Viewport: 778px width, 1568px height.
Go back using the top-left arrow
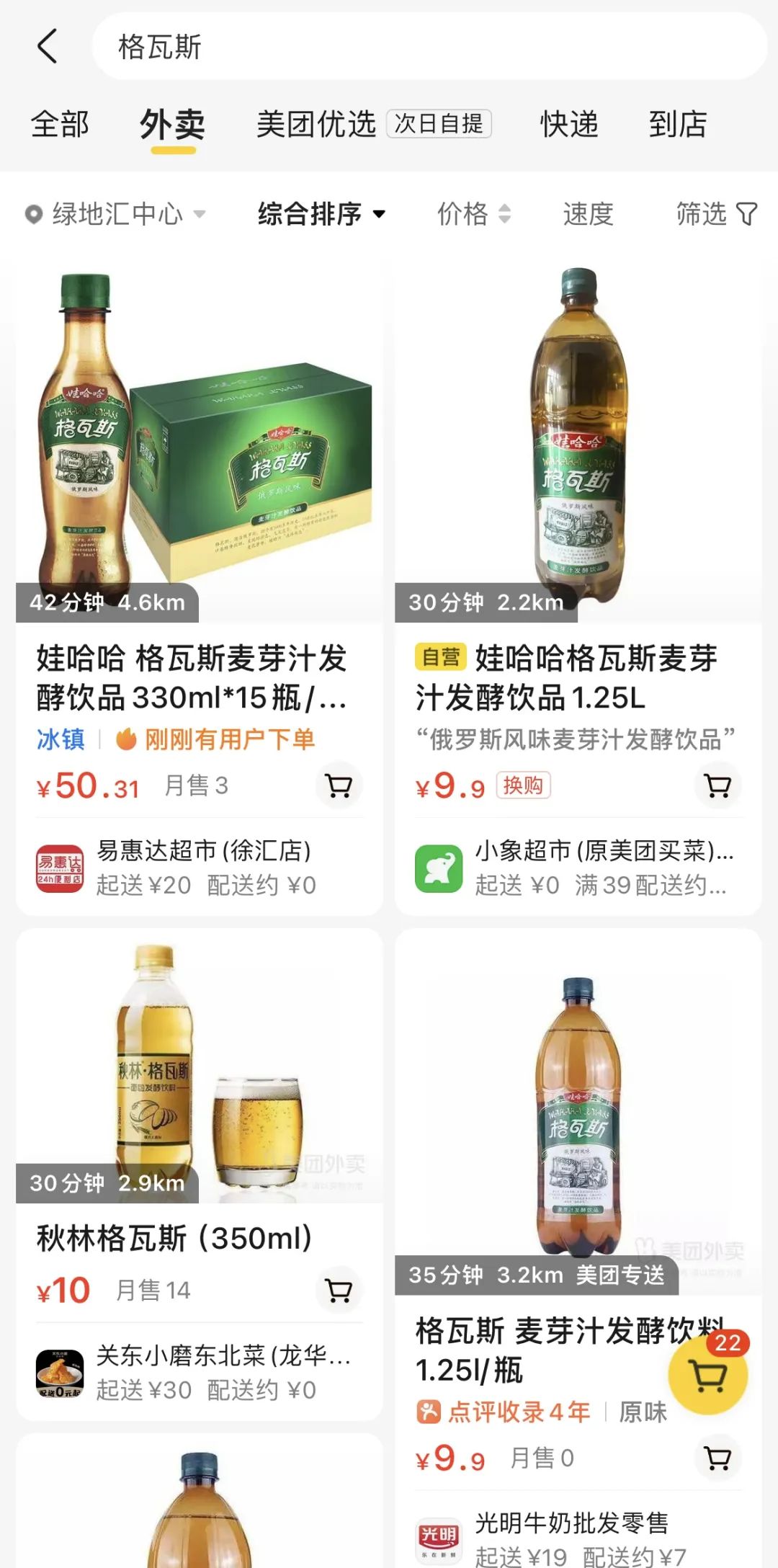point(48,47)
